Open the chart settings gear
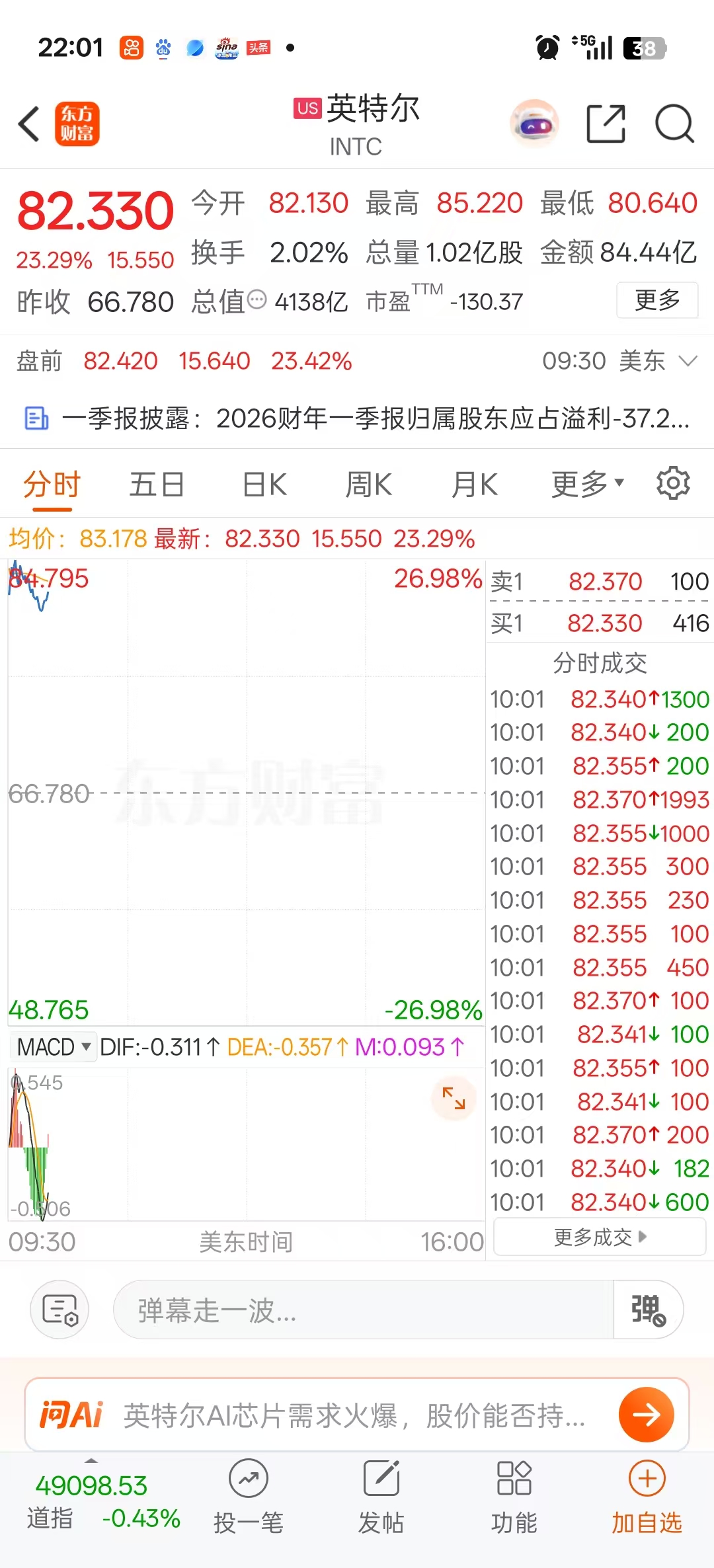714x1568 pixels. (674, 483)
